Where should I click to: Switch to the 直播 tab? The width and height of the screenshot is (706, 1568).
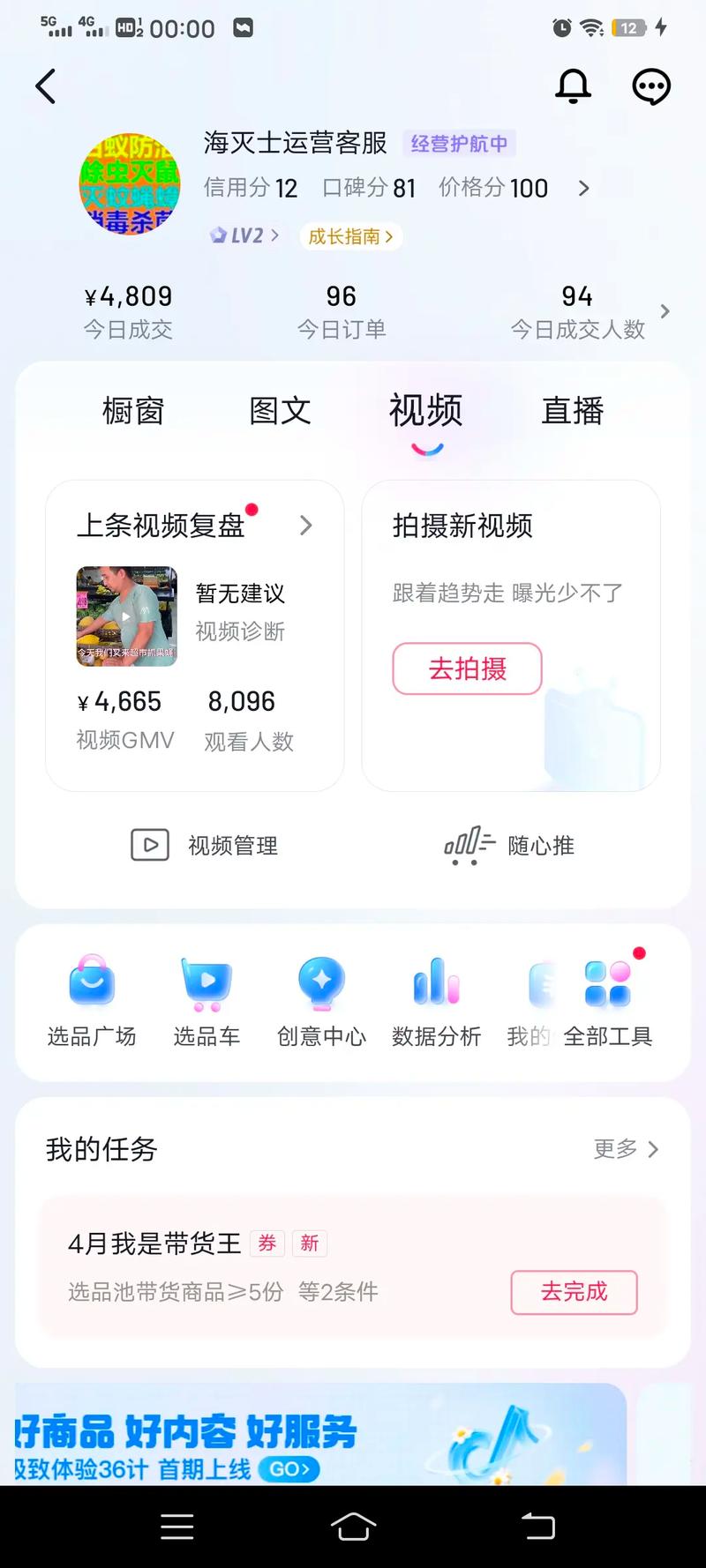(573, 411)
